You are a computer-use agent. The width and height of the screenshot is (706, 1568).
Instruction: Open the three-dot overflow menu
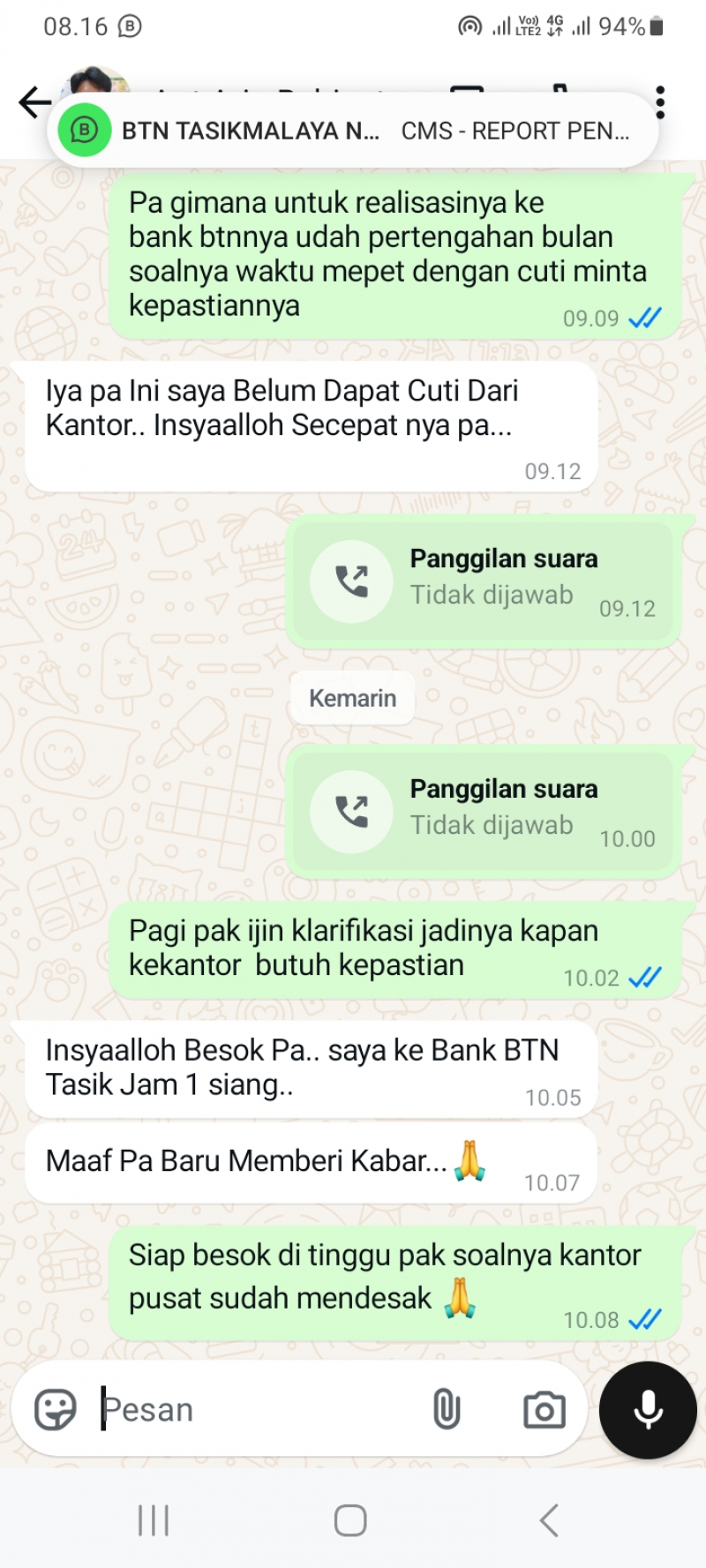tap(660, 102)
